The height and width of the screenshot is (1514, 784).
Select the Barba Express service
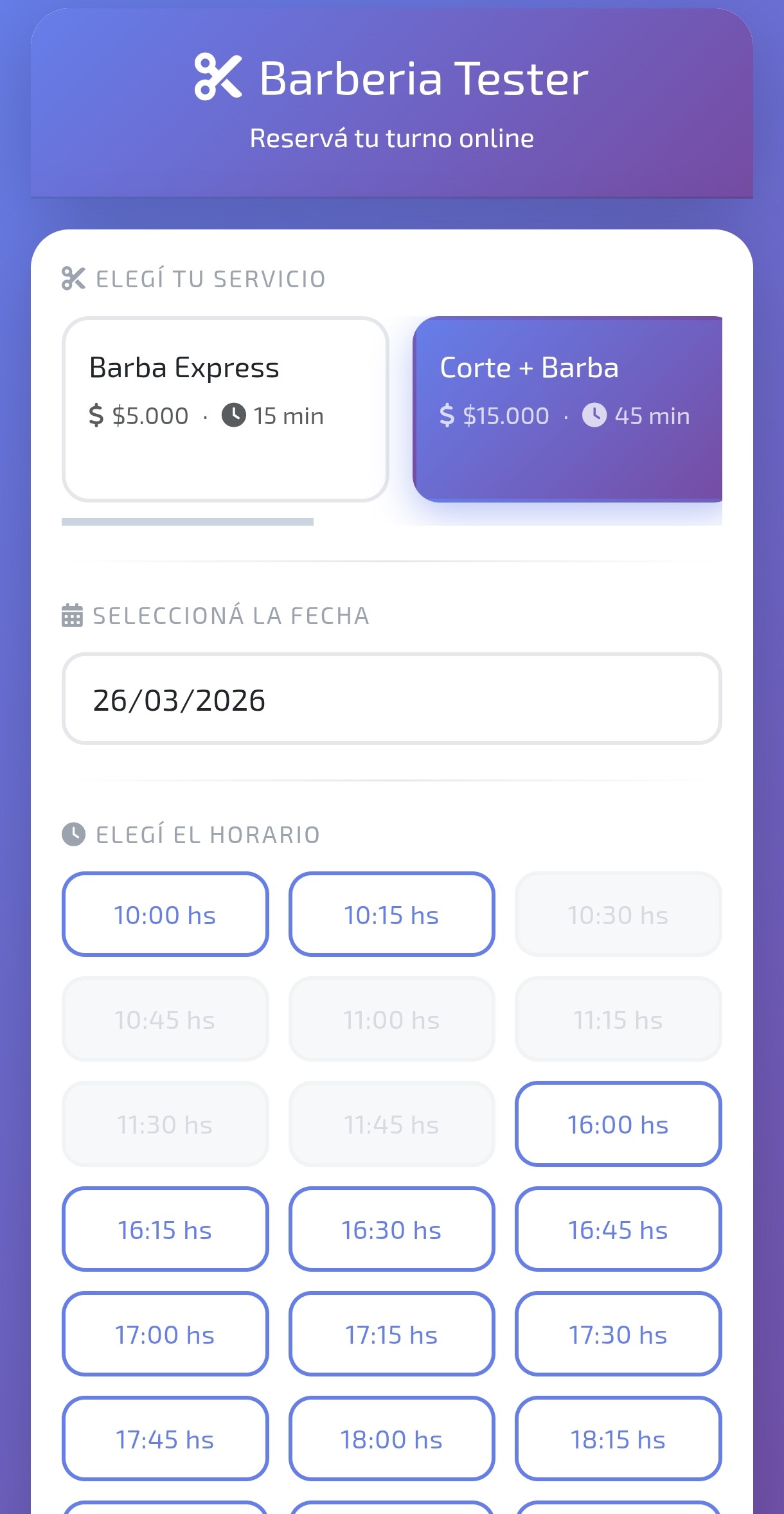[224, 408]
